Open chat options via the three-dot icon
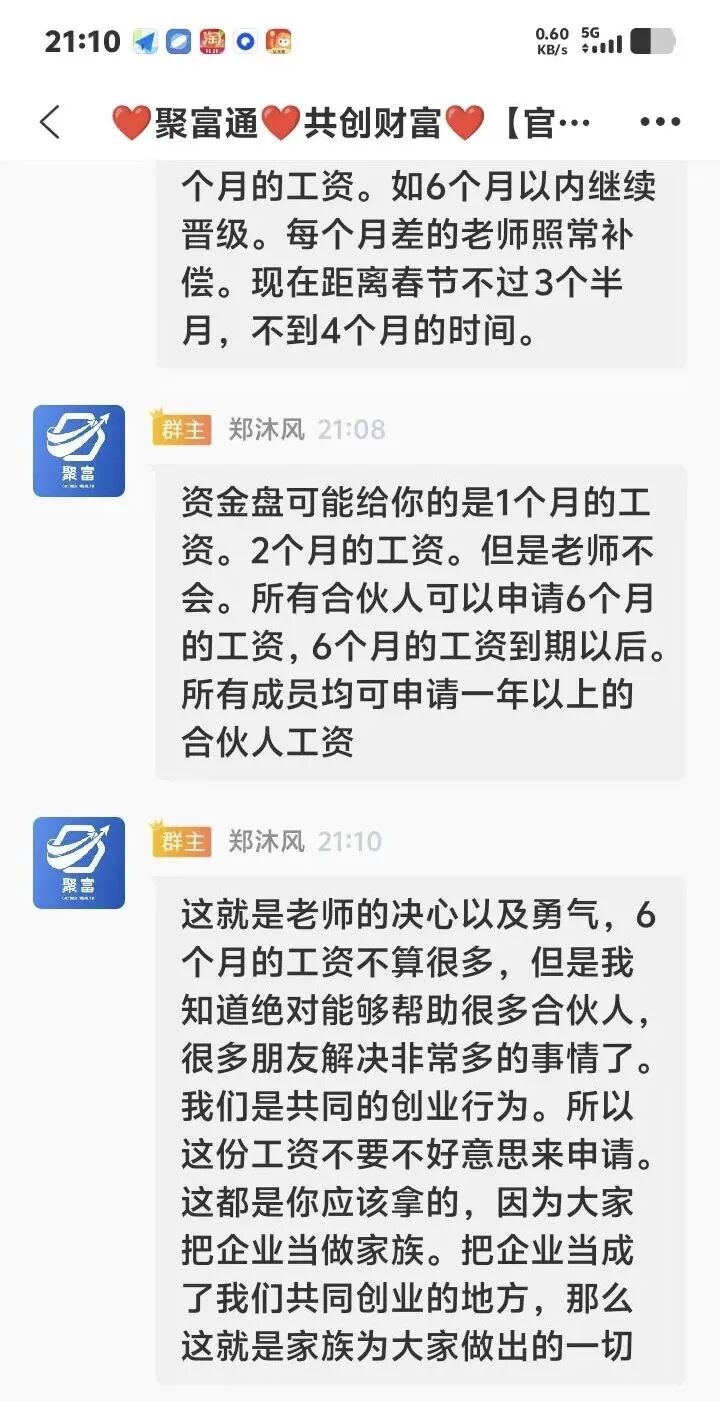This screenshot has width=720, height=1414. [660, 120]
